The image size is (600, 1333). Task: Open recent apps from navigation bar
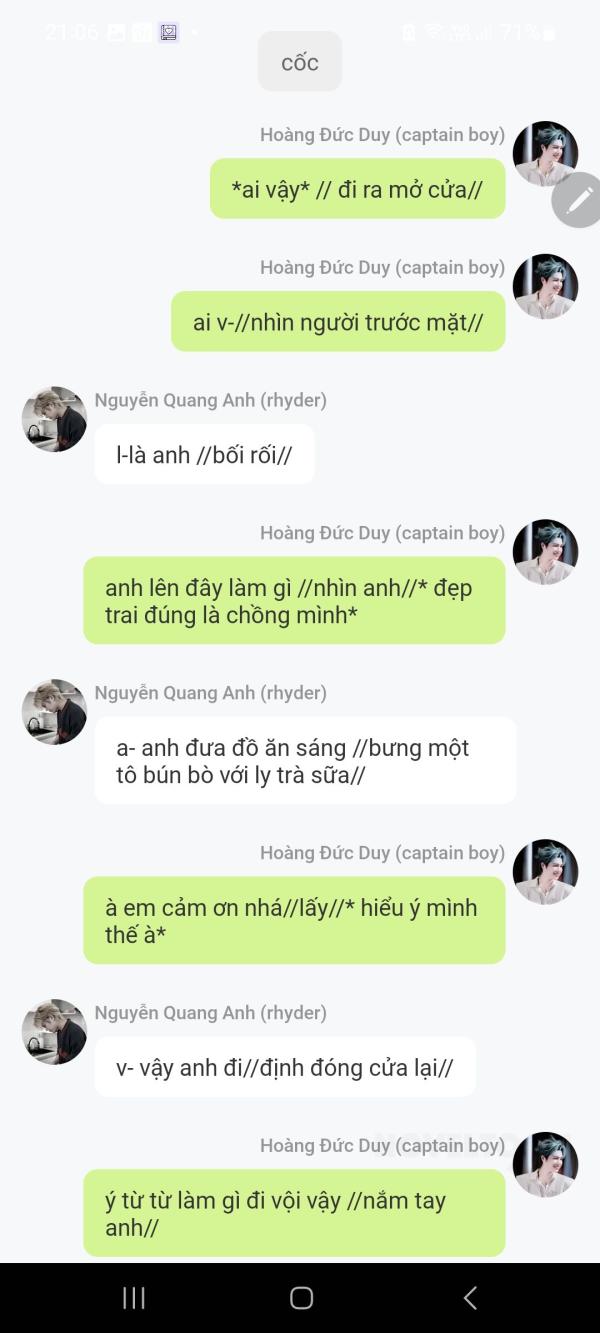133,1298
